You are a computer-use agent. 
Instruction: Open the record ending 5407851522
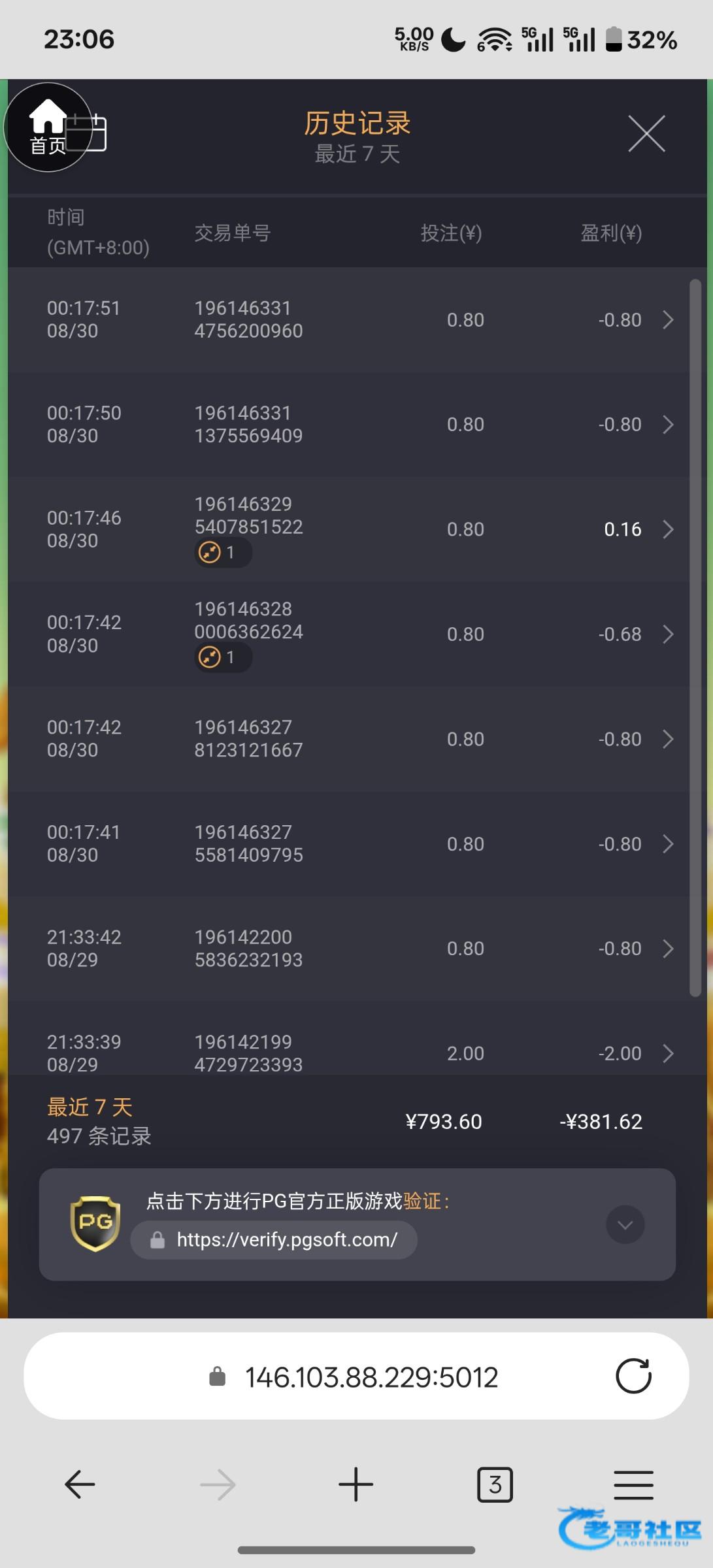[667, 529]
